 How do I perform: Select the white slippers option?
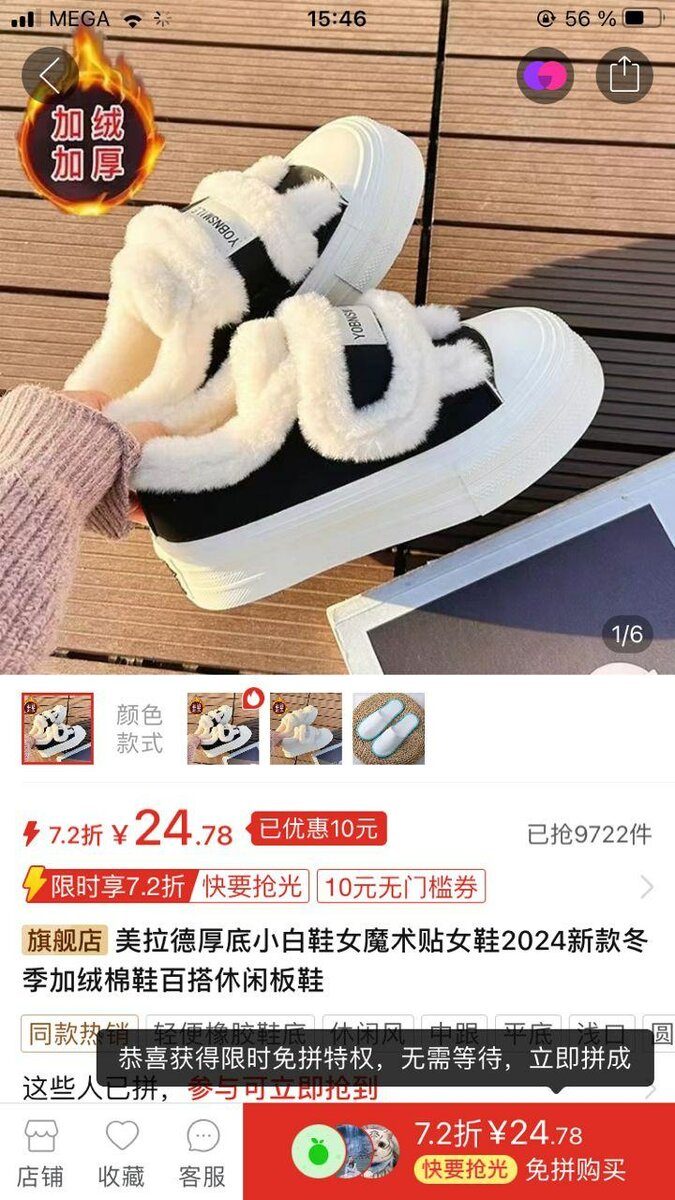pyautogui.click(x=388, y=729)
